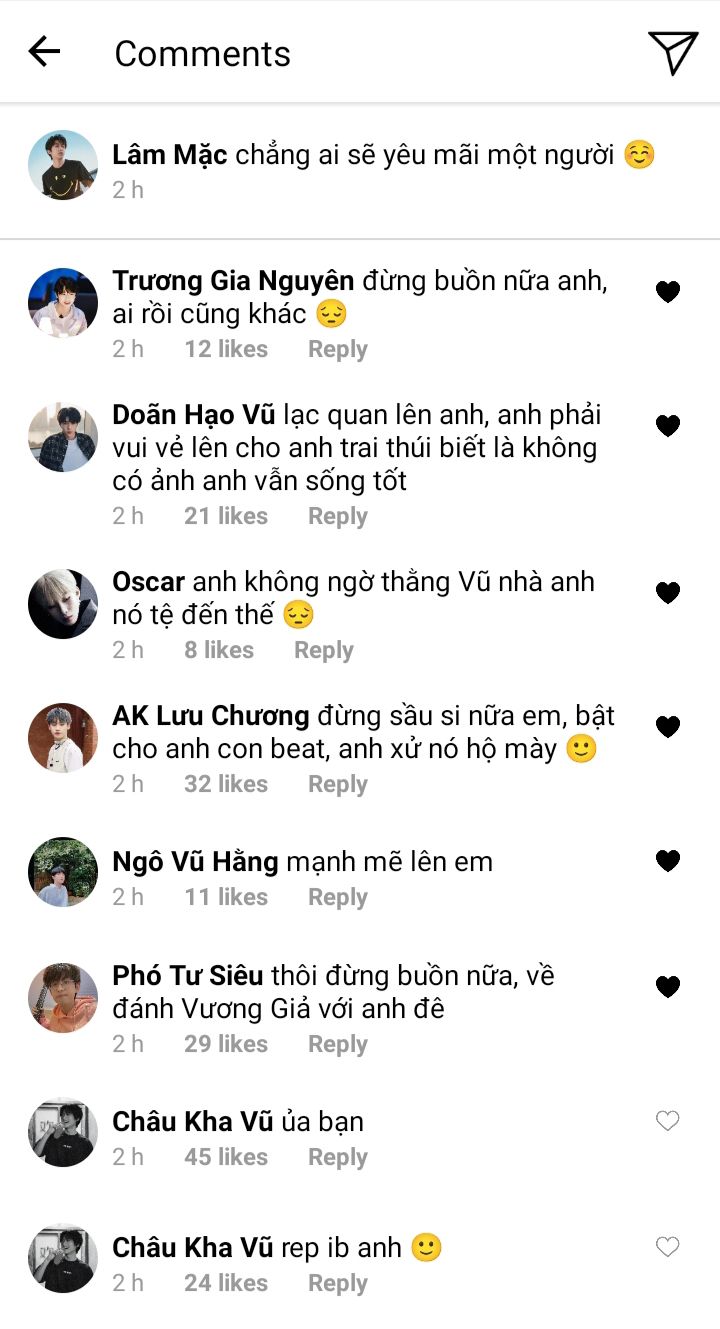720x1329 pixels.
Task: Reply to Châu Kha Vũ's "ủa bạn" comment
Action: 337,1157
